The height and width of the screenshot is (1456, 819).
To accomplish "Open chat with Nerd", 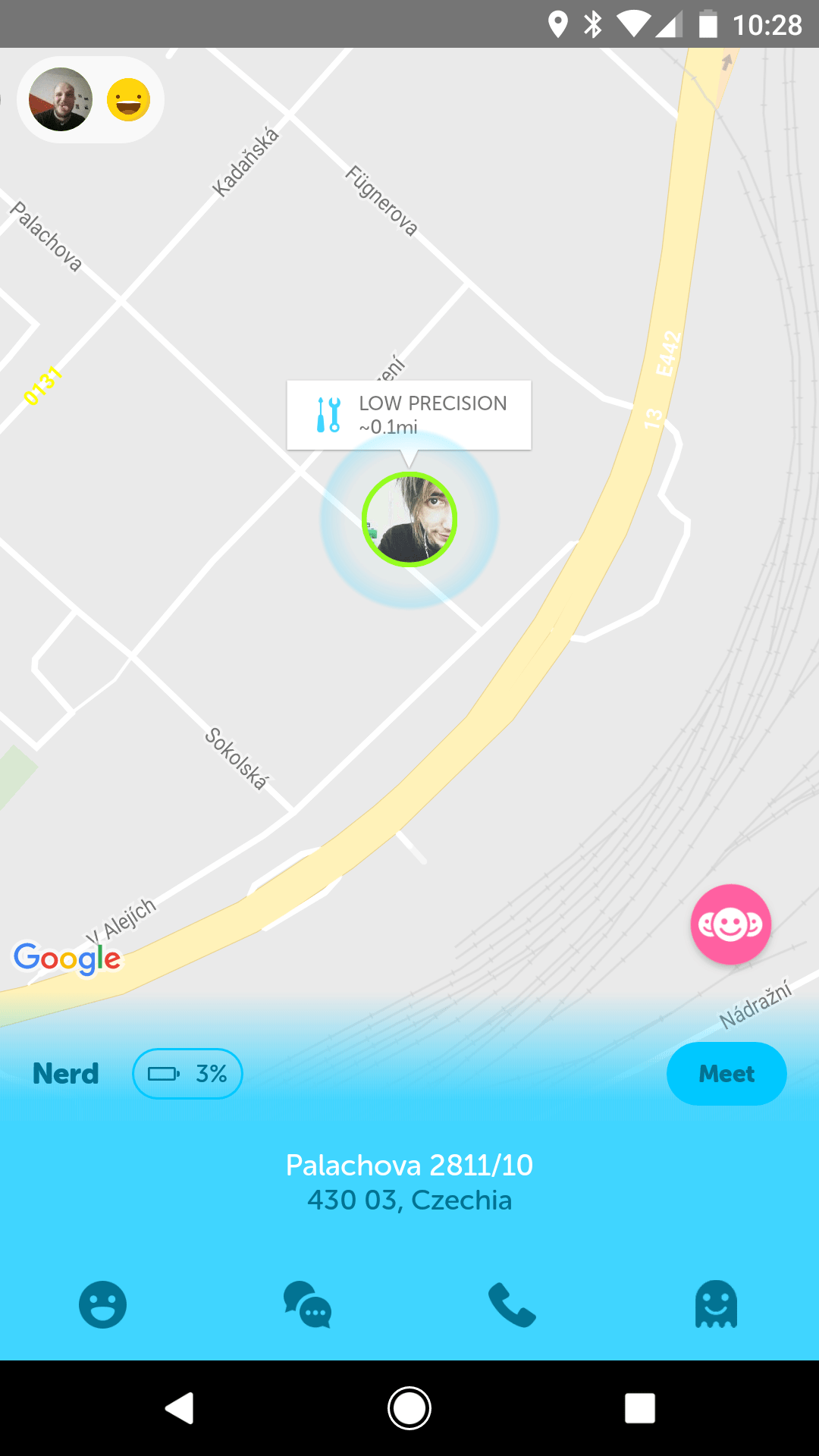I will click(307, 1304).
